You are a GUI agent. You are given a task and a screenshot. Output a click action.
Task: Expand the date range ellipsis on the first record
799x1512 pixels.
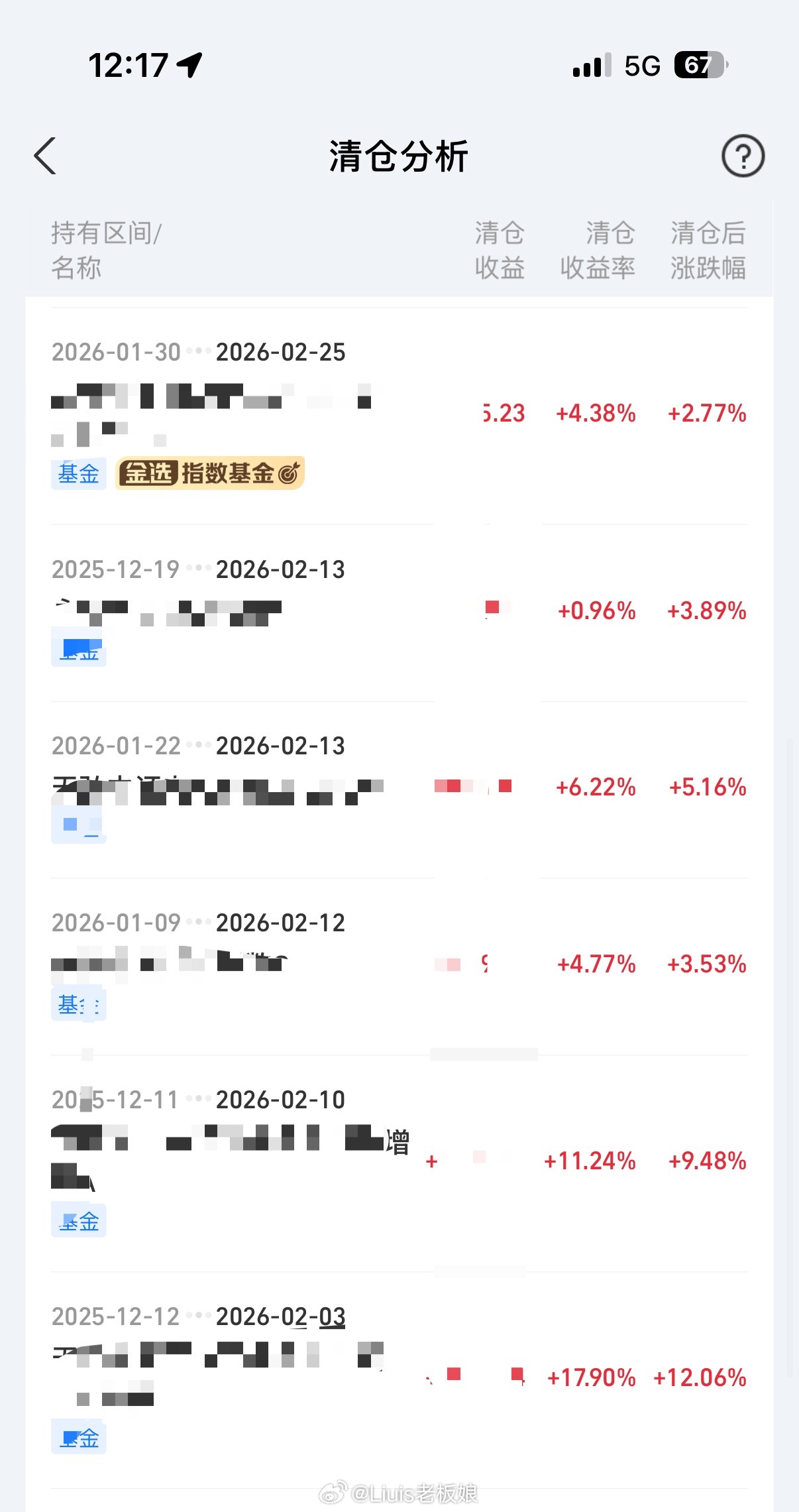tap(197, 352)
